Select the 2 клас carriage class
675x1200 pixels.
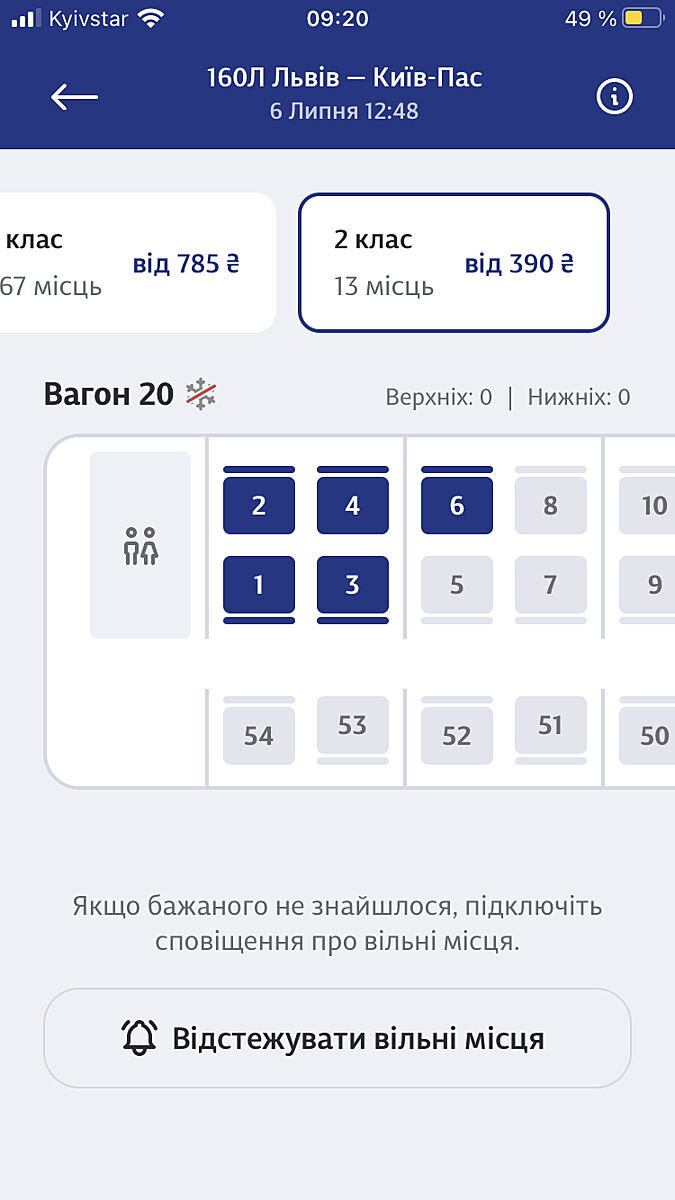453,263
